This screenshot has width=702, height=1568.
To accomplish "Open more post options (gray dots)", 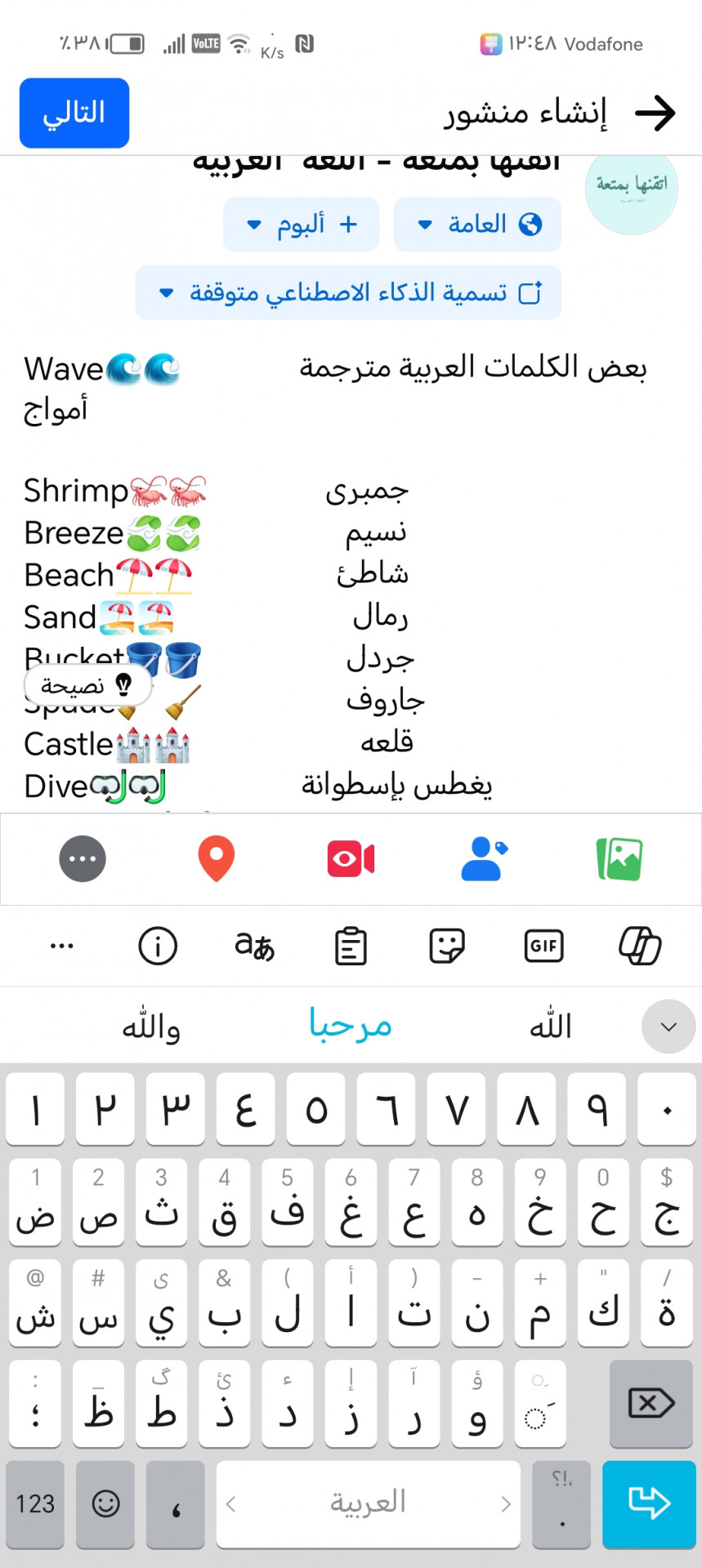I will (83, 859).
